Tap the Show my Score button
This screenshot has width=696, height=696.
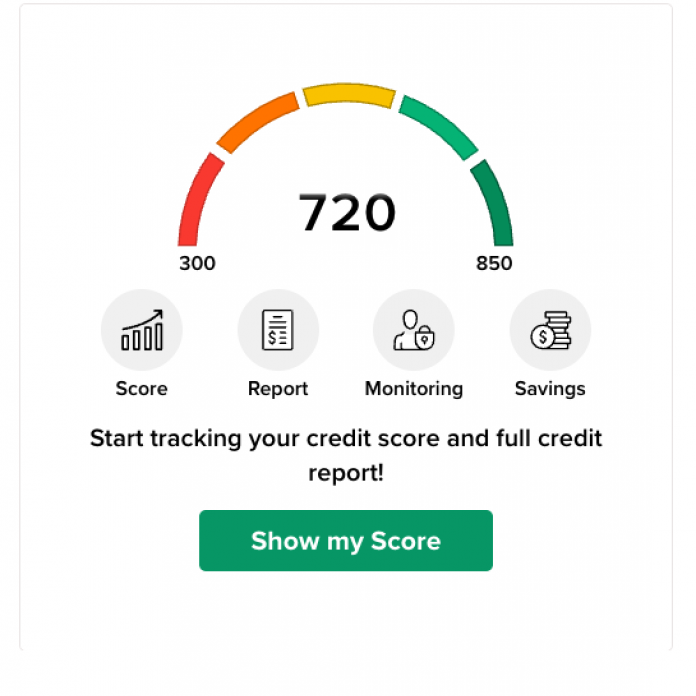[x=346, y=541]
